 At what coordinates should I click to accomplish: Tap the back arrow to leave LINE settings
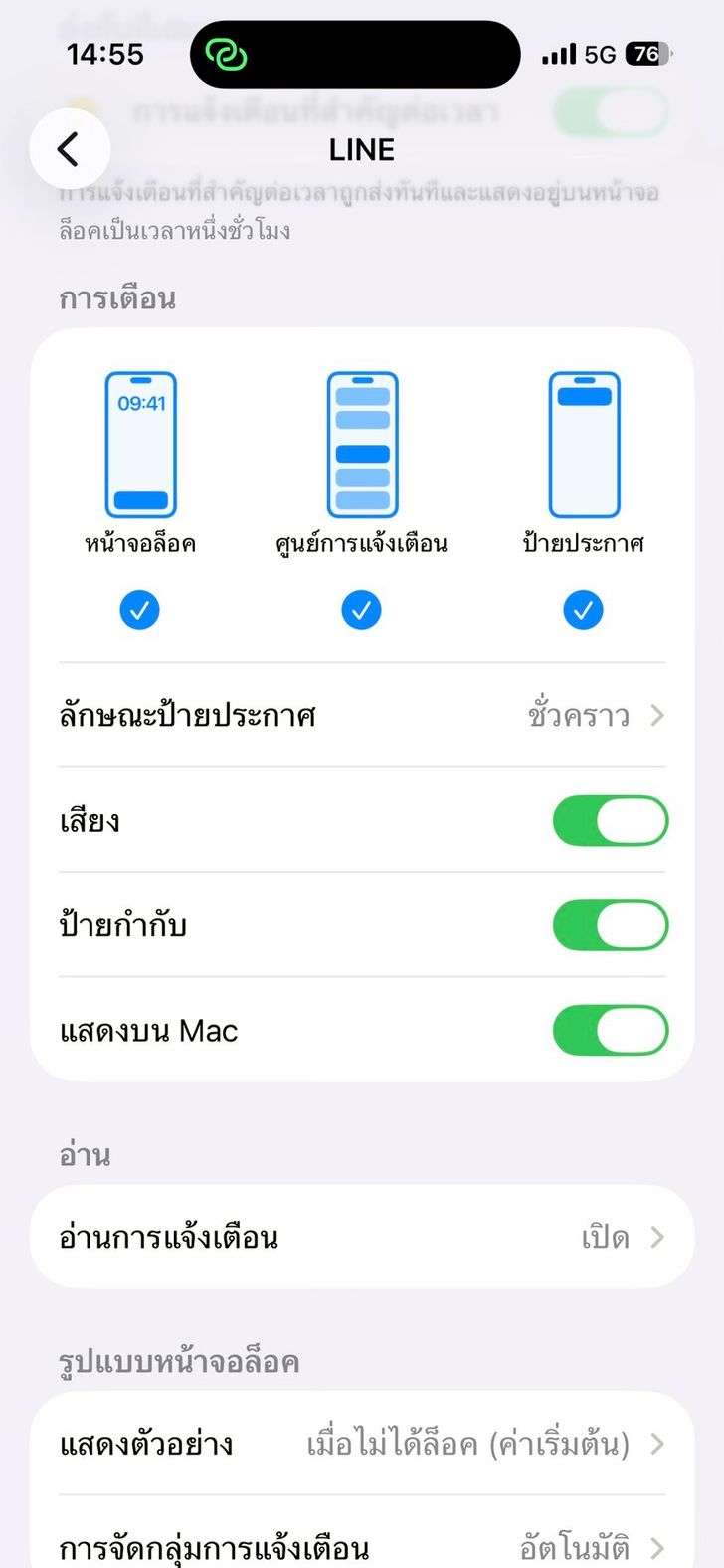point(69,148)
